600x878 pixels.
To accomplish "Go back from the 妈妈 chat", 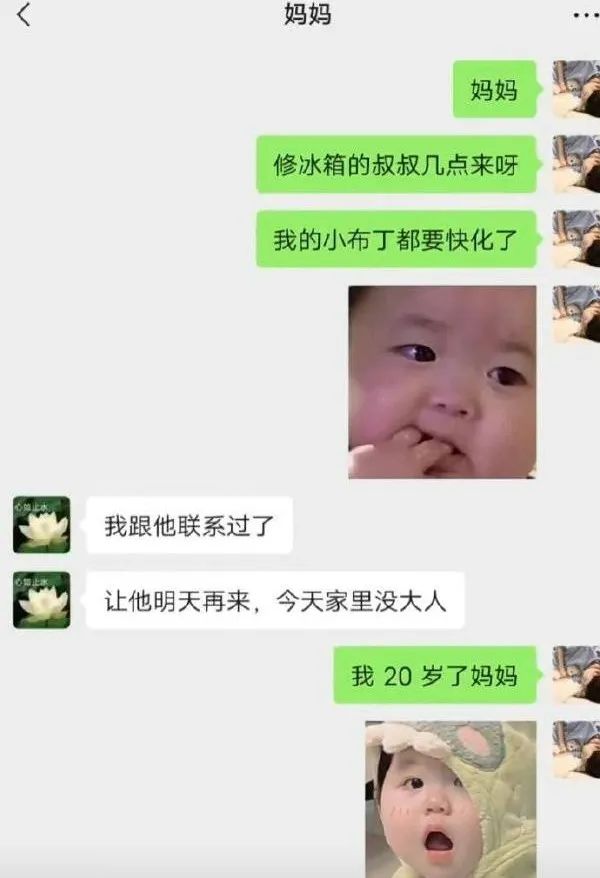I will point(24,15).
